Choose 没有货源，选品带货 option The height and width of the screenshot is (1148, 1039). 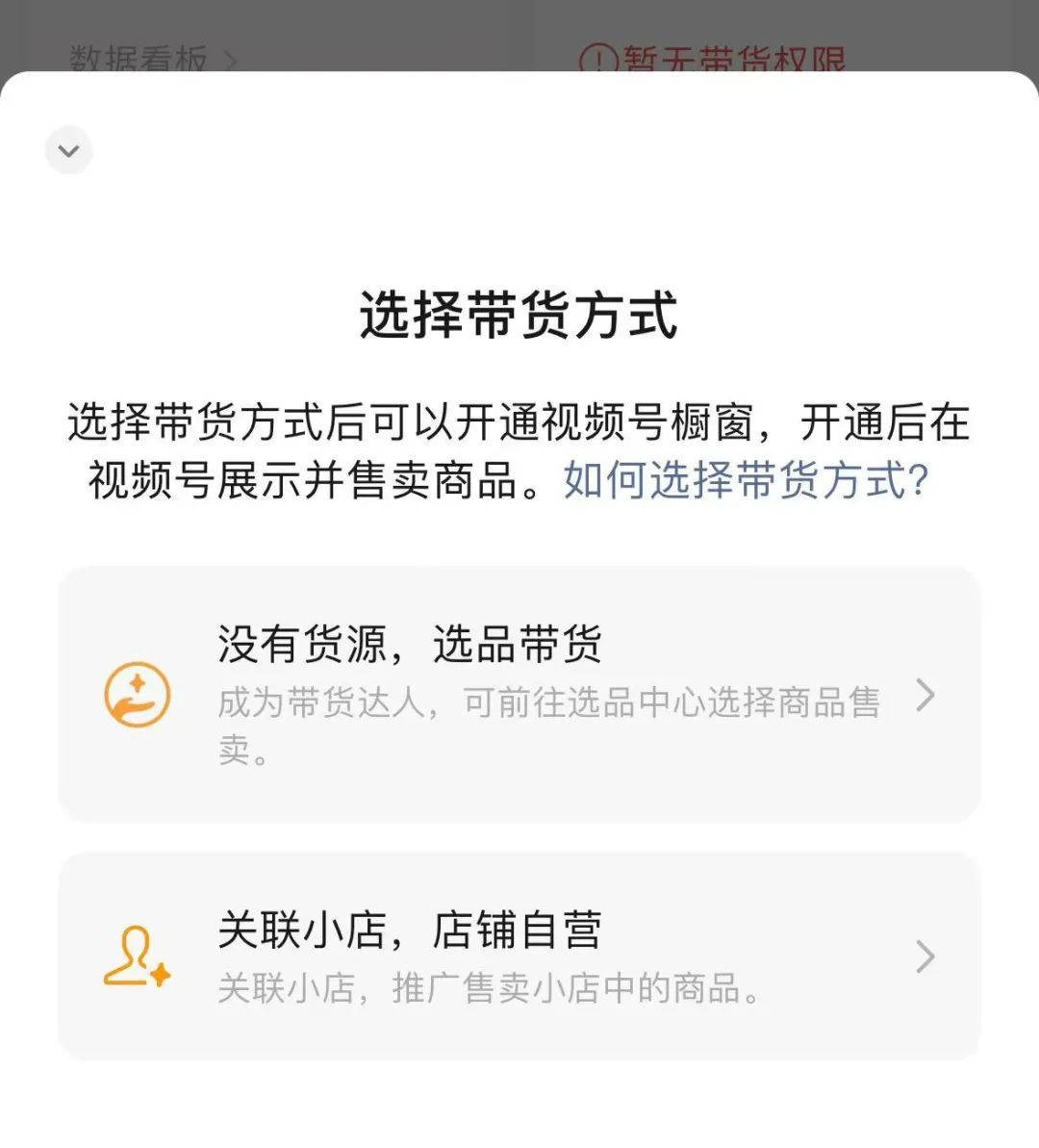(519, 694)
